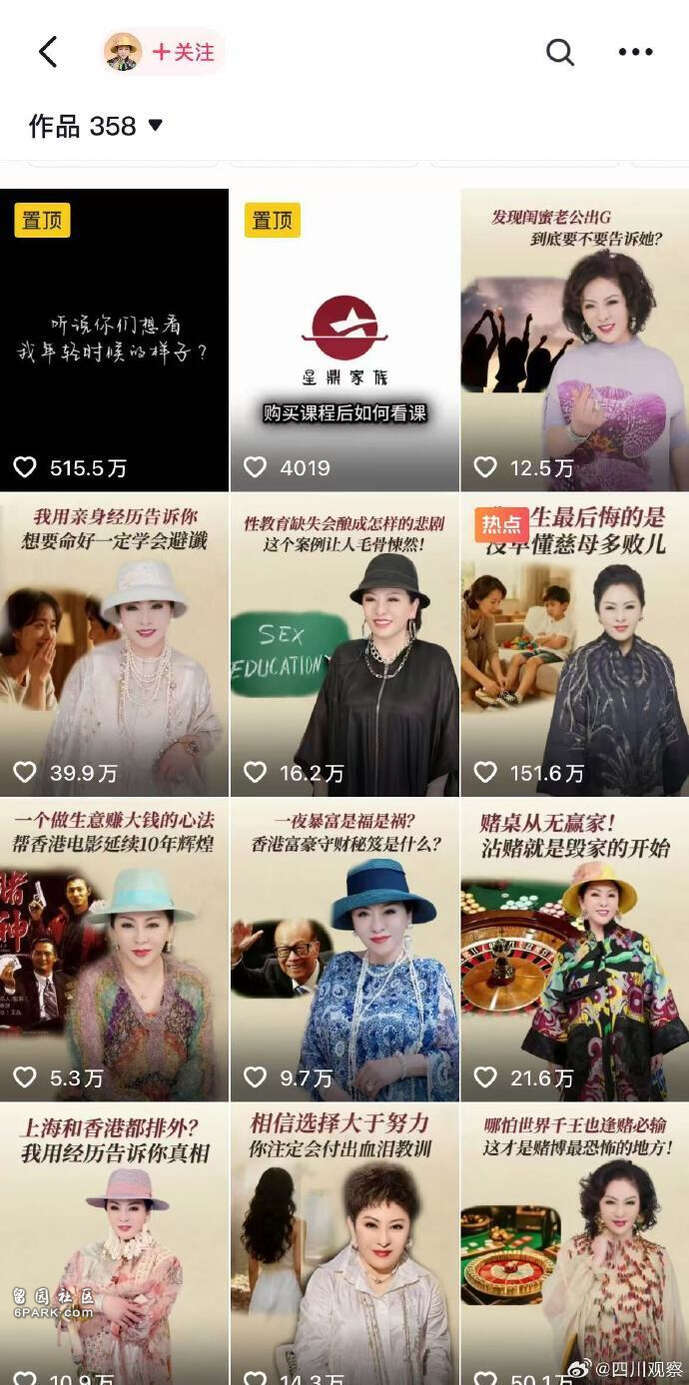Image resolution: width=689 pixels, height=1385 pixels.
Task: Go back using the top-left arrow
Action: pyautogui.click(x=47, y=52)
